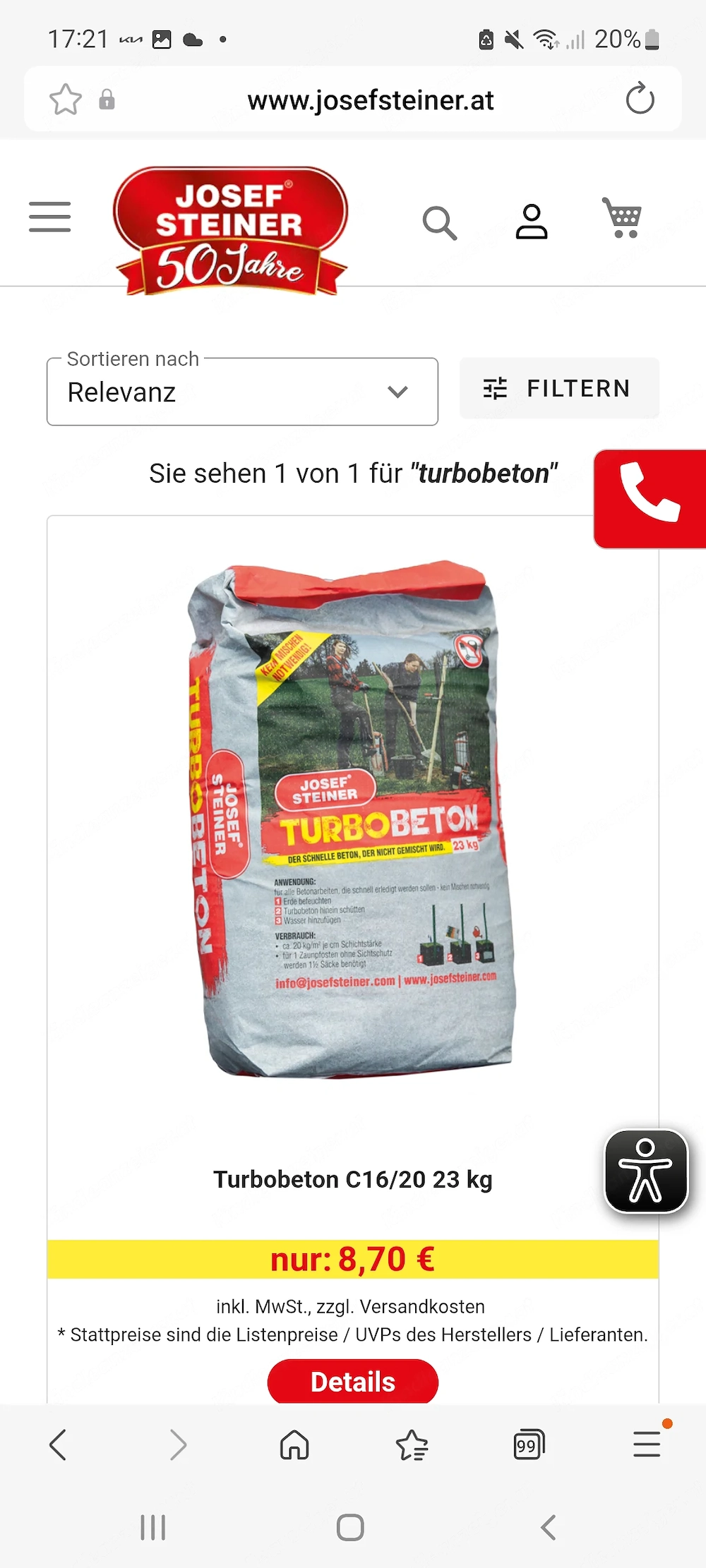
Task: View site security via the lock icon
Action: coord(107,99)
